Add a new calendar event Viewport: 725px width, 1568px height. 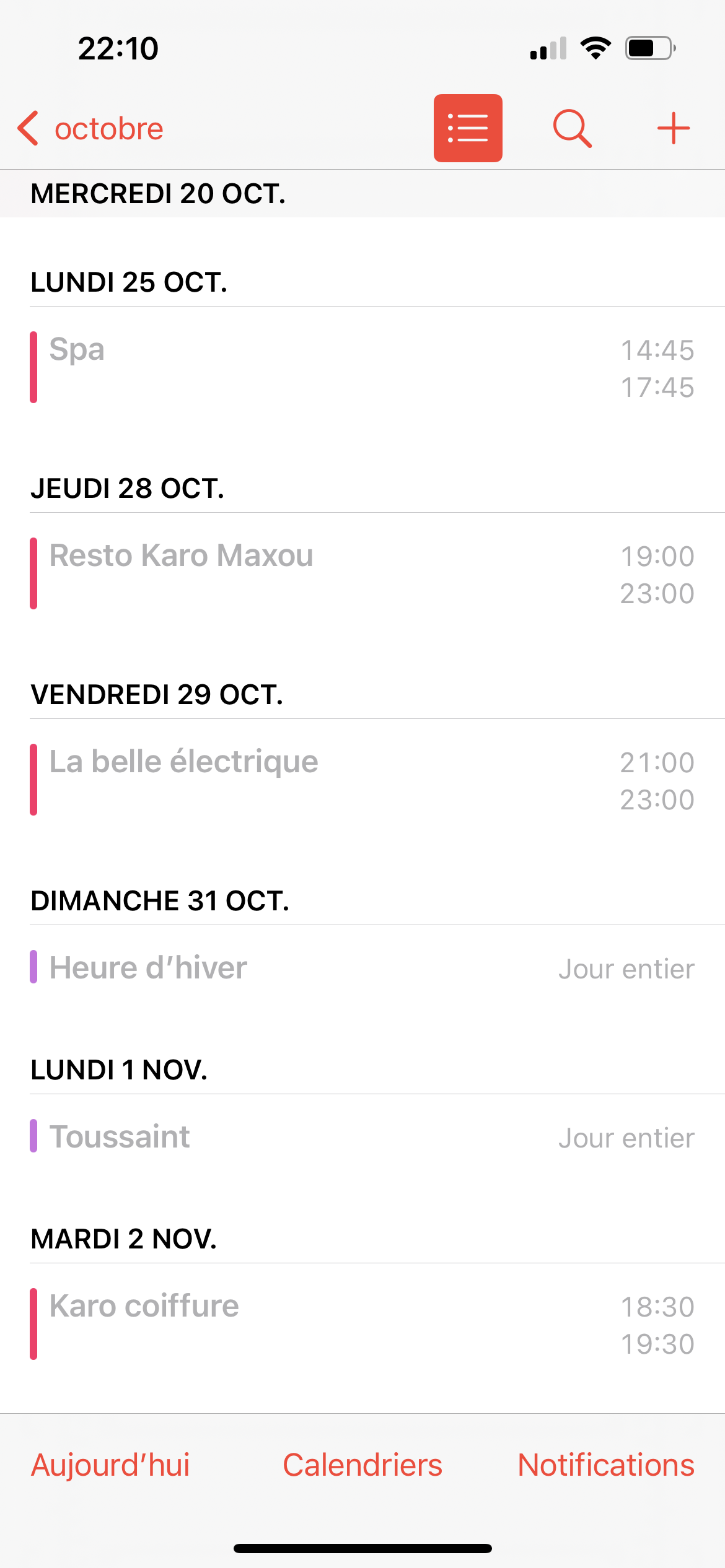coord(673,128)
